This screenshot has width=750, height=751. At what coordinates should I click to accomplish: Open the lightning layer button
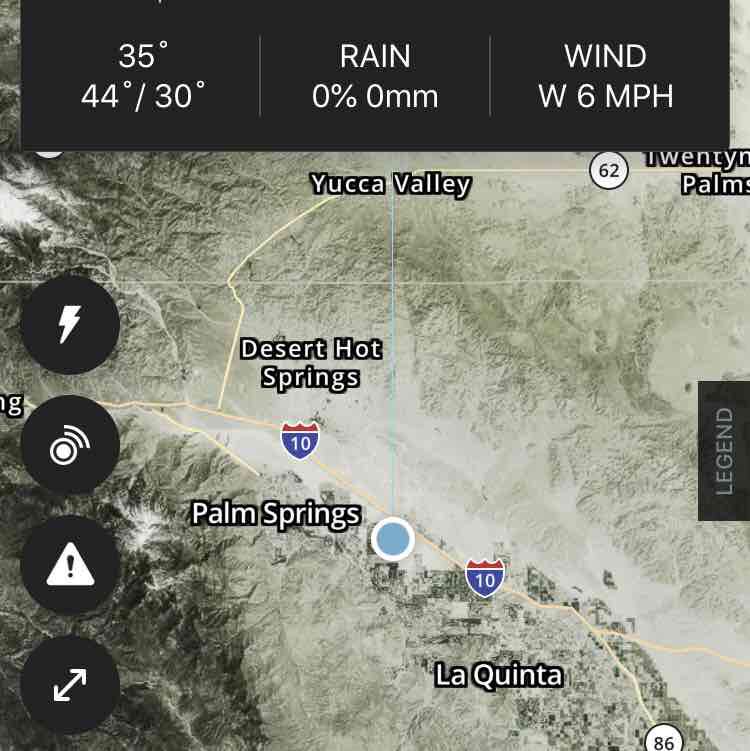tap(70, 325)
